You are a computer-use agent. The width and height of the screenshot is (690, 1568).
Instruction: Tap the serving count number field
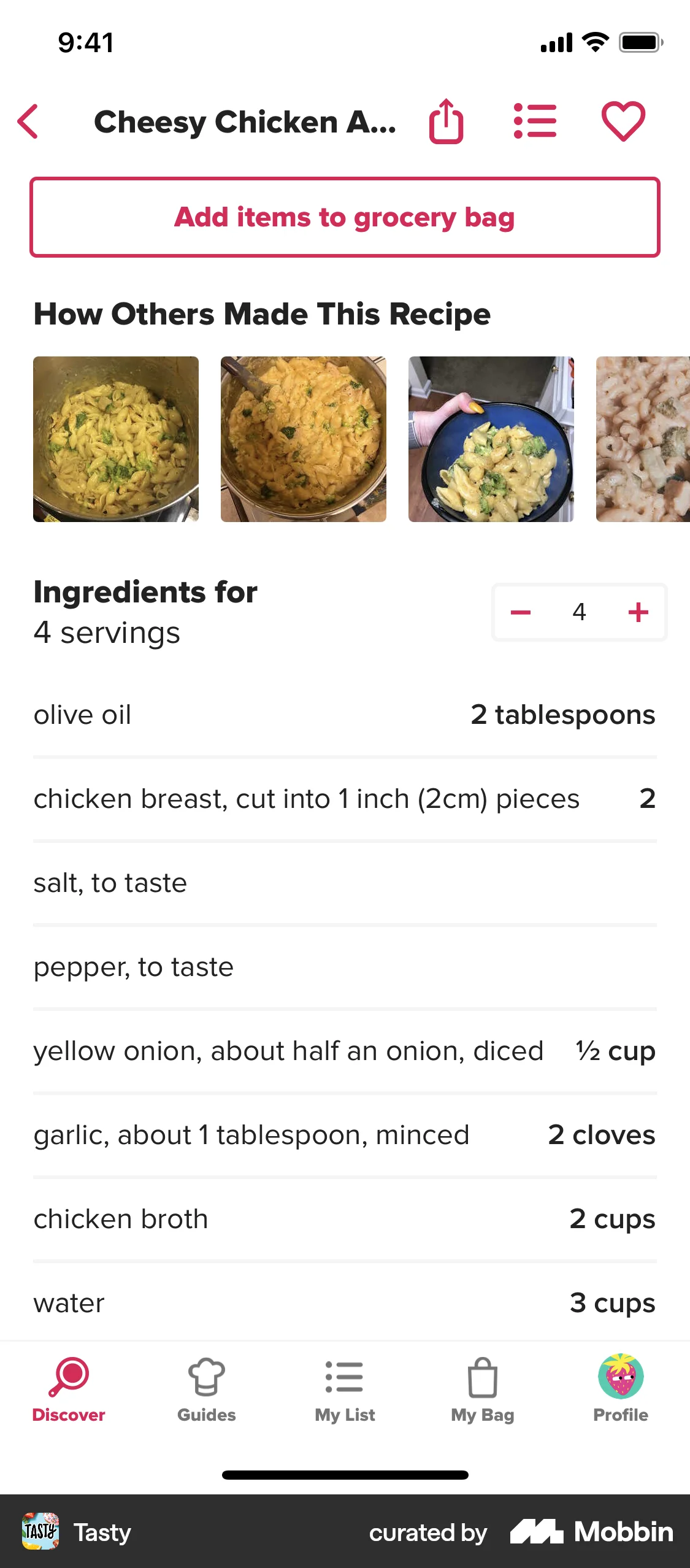tap(580, 612)
